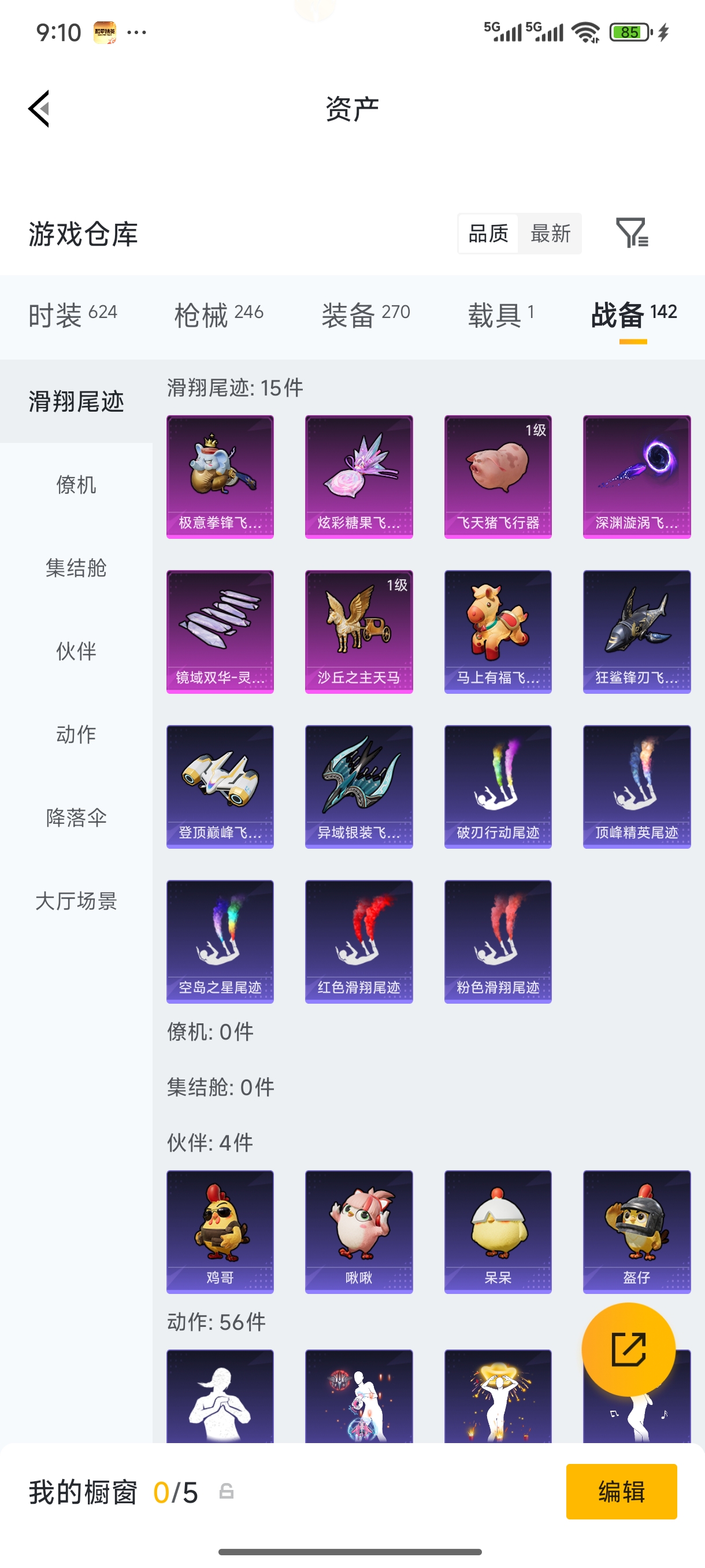
Task: Tap the back arrow to exit 资产 page
Action: point(38,110)
